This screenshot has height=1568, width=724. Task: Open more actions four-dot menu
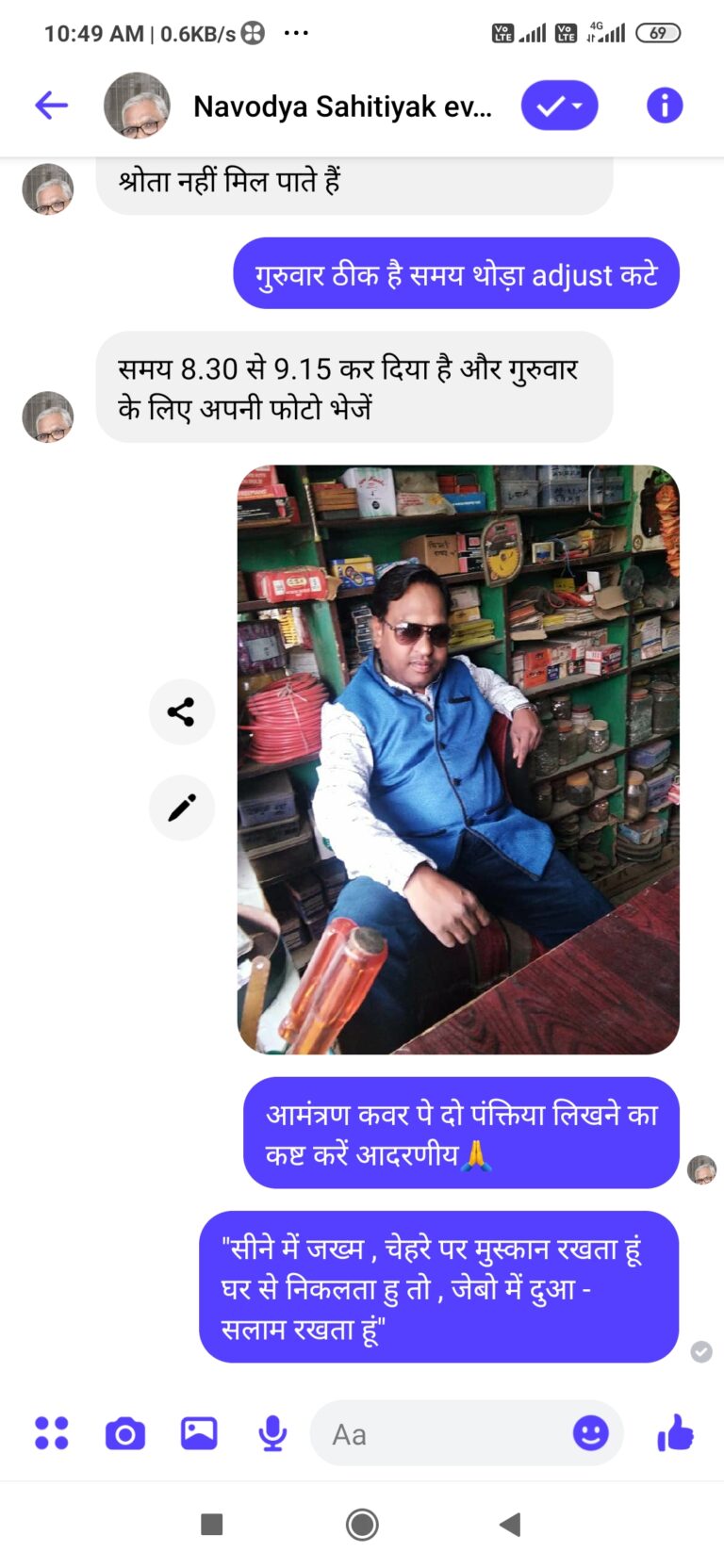(52, 1433)
